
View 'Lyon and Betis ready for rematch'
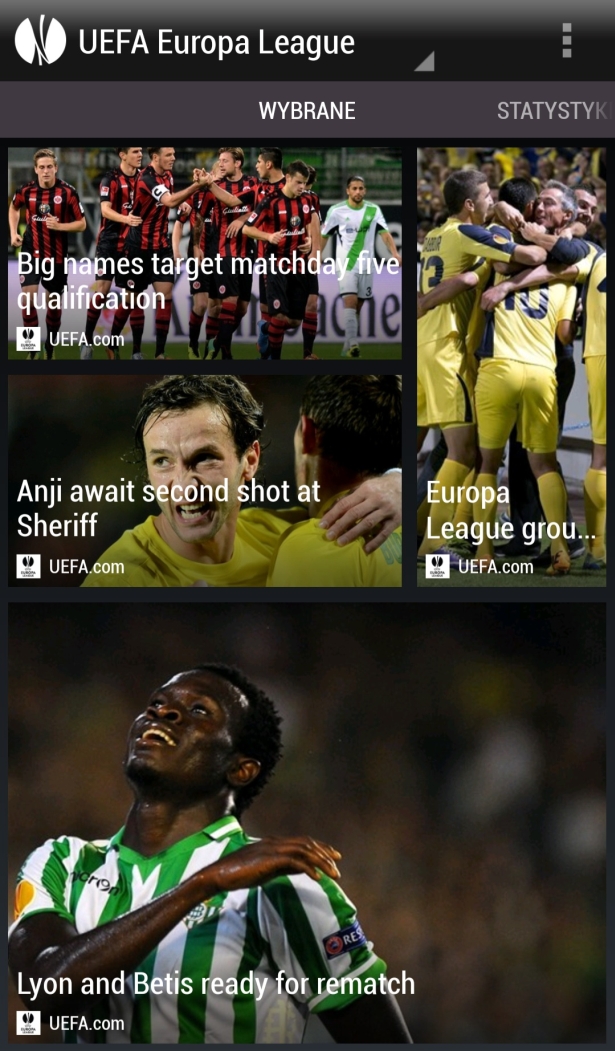pyautogui.click(x=307, y=822)
